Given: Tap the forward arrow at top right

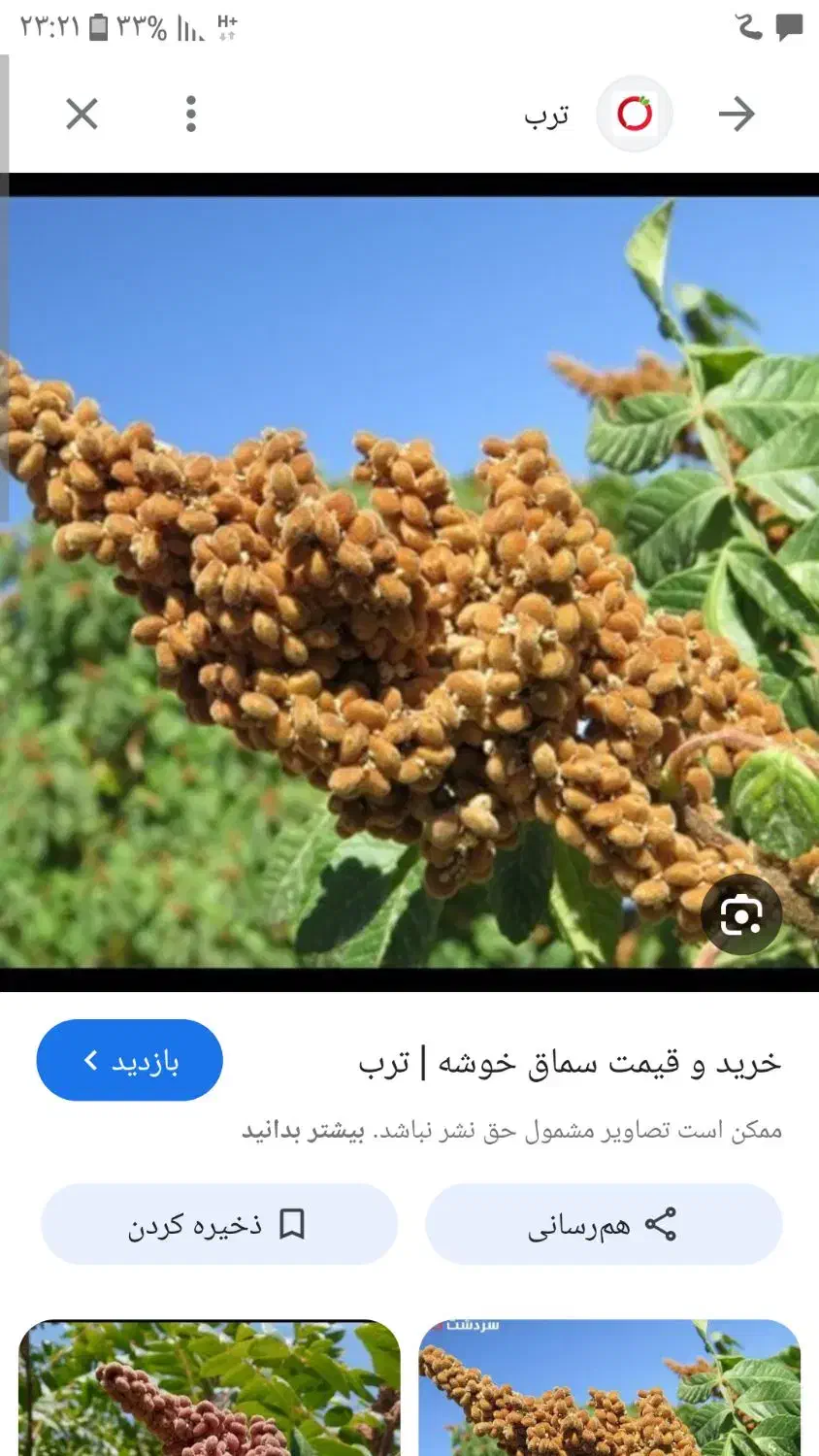Looking at the screenshot, I should tap(737, 114).
